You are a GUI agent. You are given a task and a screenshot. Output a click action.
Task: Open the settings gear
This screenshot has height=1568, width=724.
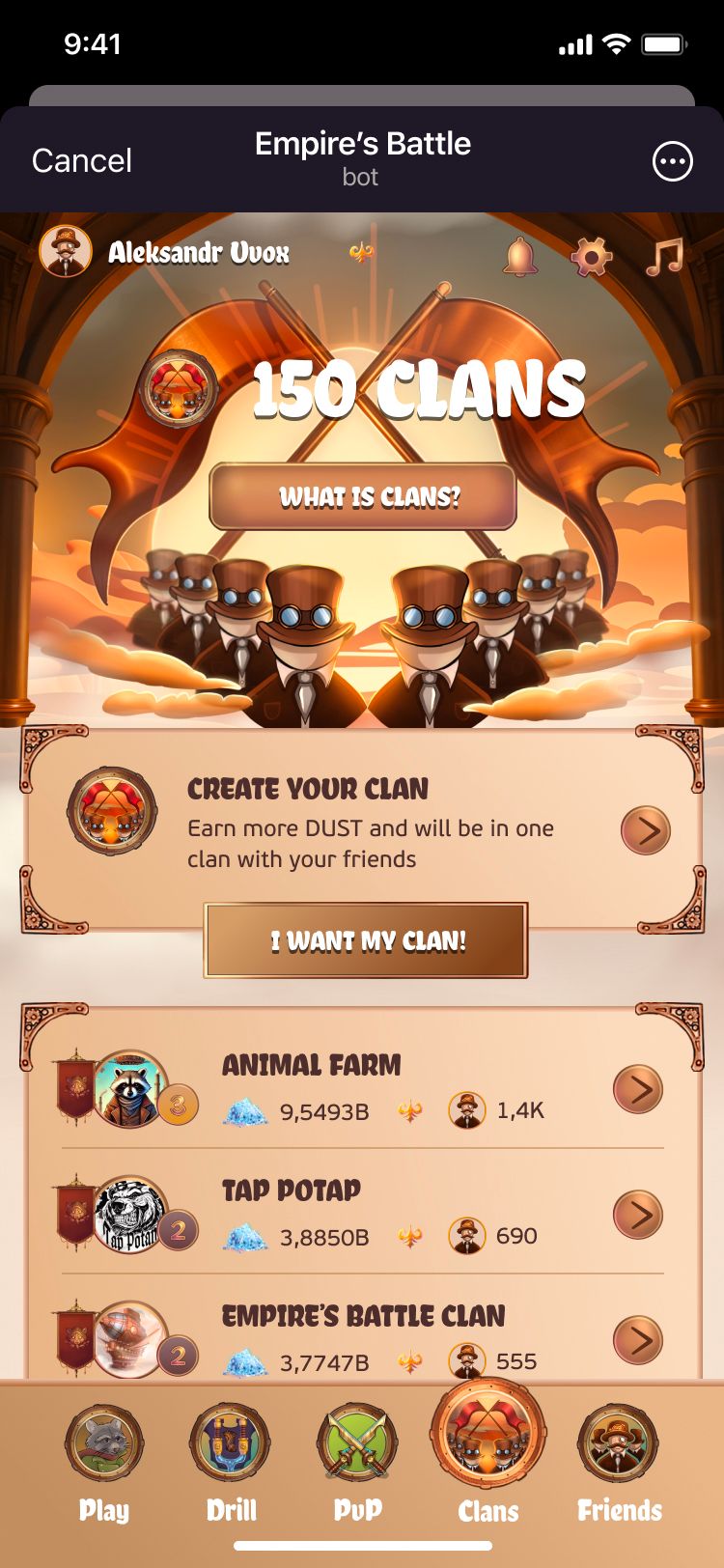click(x=591, y=257)
